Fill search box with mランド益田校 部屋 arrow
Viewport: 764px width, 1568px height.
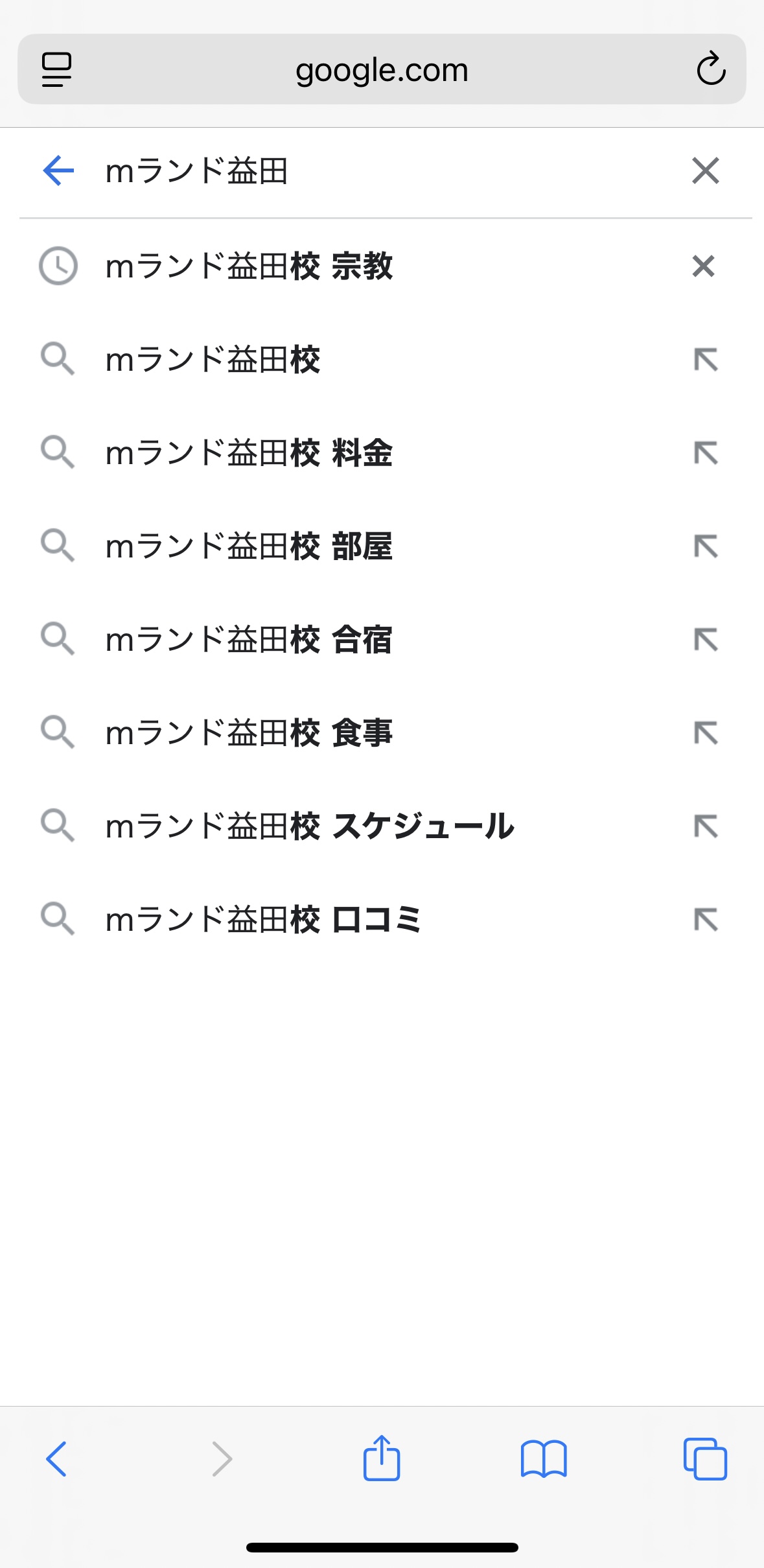pyautogui.click(x=706, y=546)
